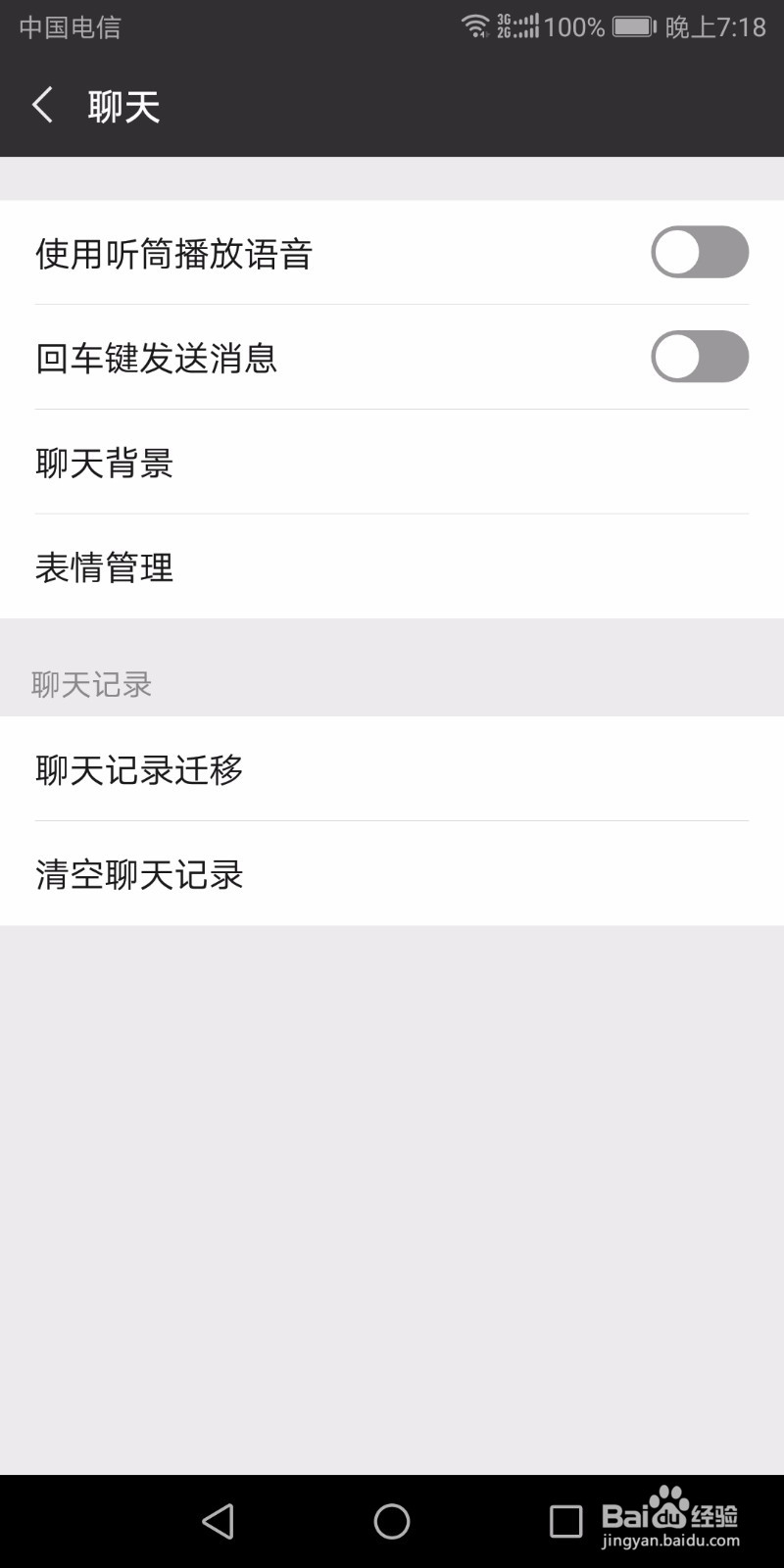Image resolution: width=784 pixels, height=1568 pixels.
Task: Open 聊天背景 chat background settings
Action: [x=105, y=463]
